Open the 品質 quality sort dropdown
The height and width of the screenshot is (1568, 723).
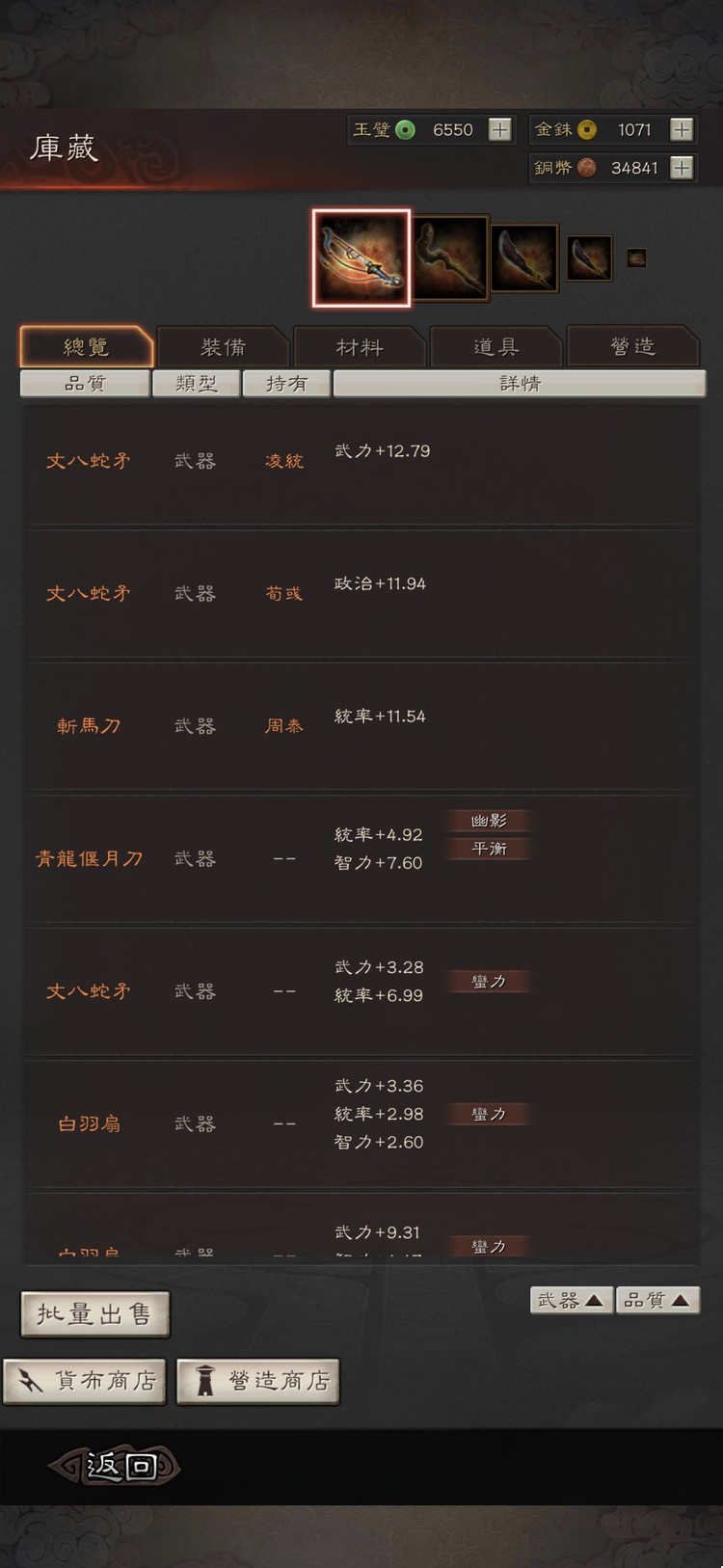pyautogui.click(x=657, y=1300)
